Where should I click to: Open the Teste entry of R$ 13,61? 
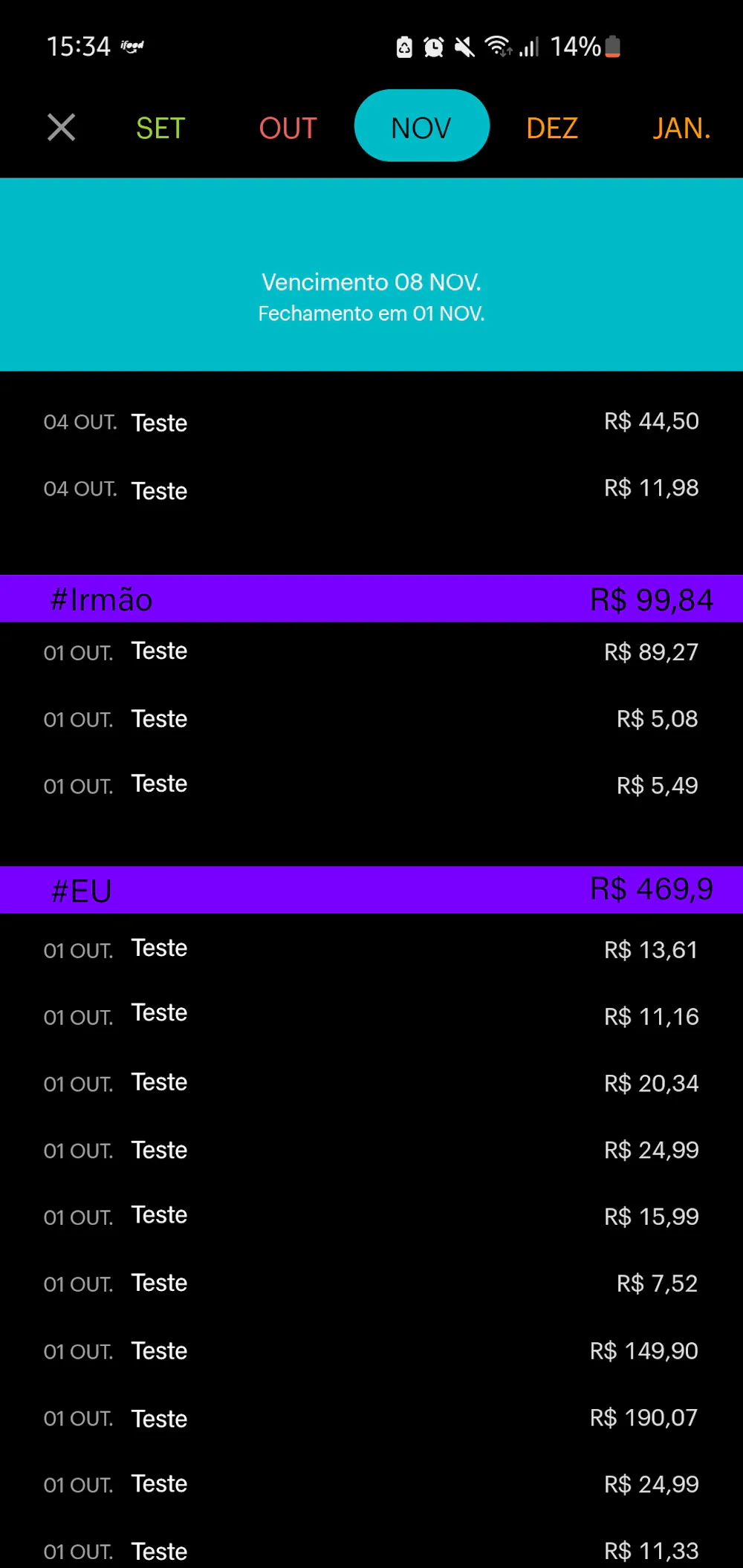[371, 949]
